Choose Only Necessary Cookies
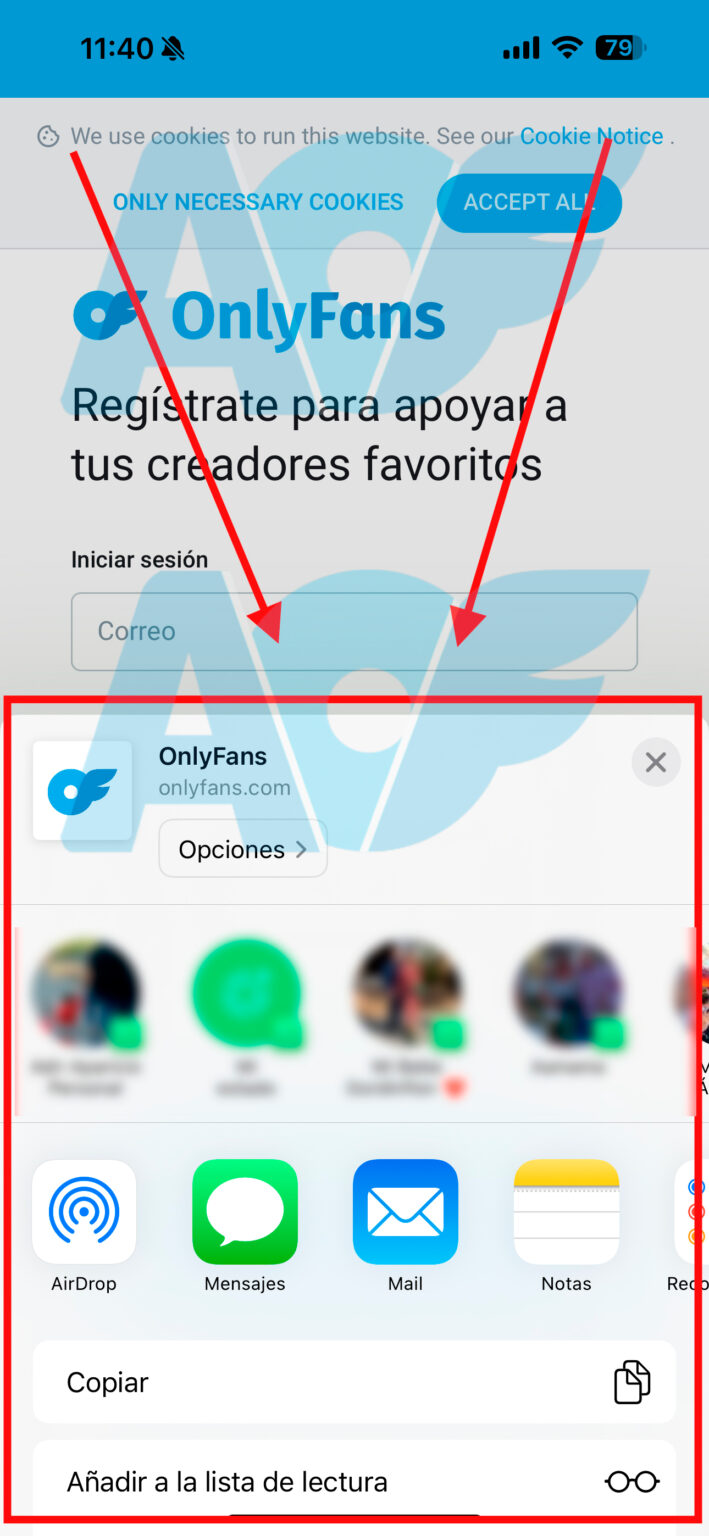The height and width of the screenshot is (1536, 709). (258, 202)
